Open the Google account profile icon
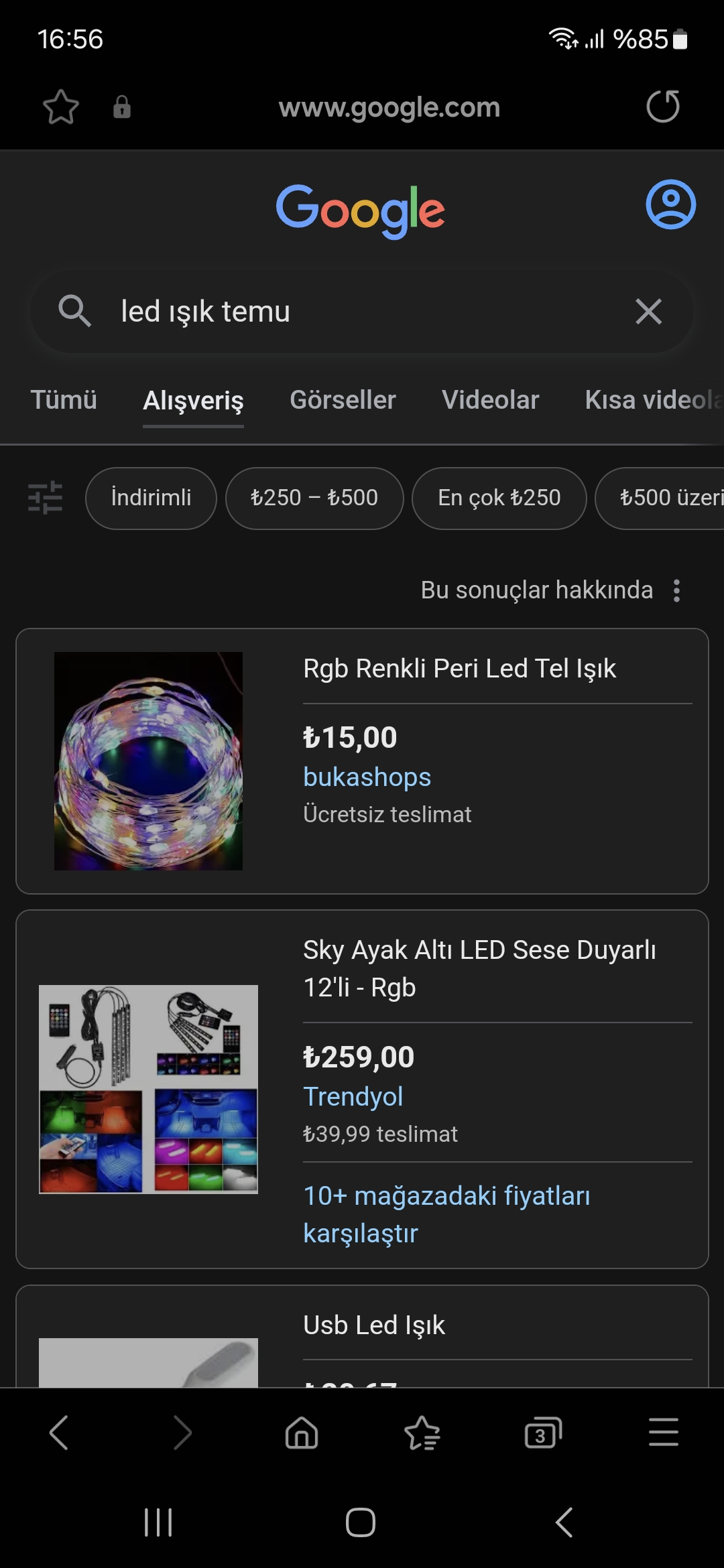Viewport: 724px width, 1568px height. pos(670,205)
